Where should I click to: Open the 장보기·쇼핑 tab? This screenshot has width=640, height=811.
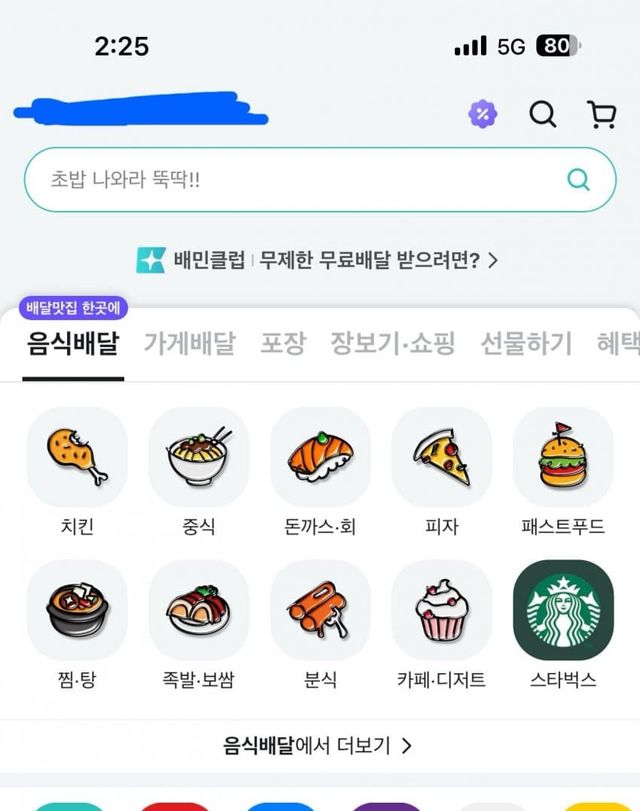click(393, 344)
